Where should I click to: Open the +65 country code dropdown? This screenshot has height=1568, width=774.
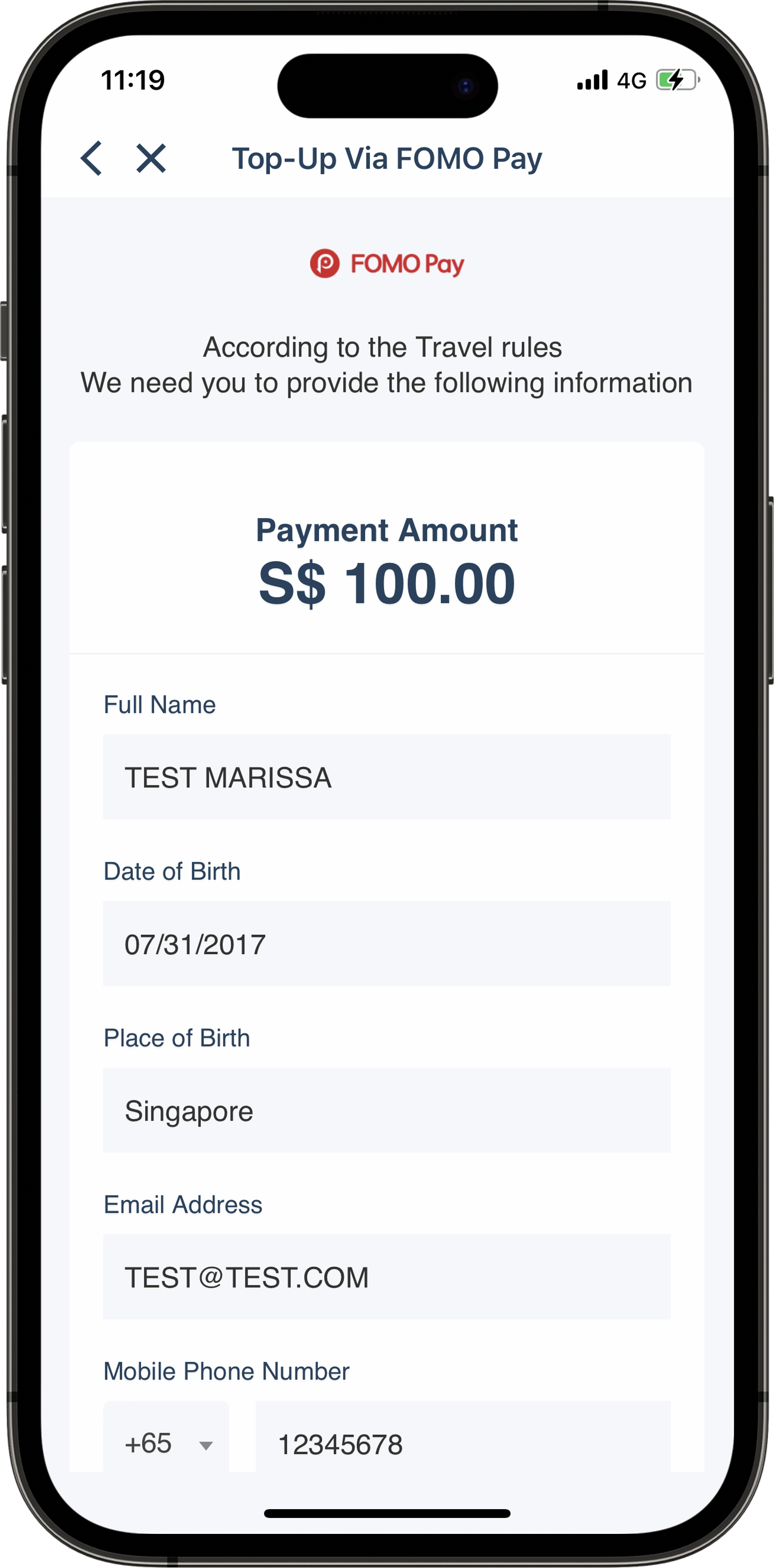tap(166, 1443)
